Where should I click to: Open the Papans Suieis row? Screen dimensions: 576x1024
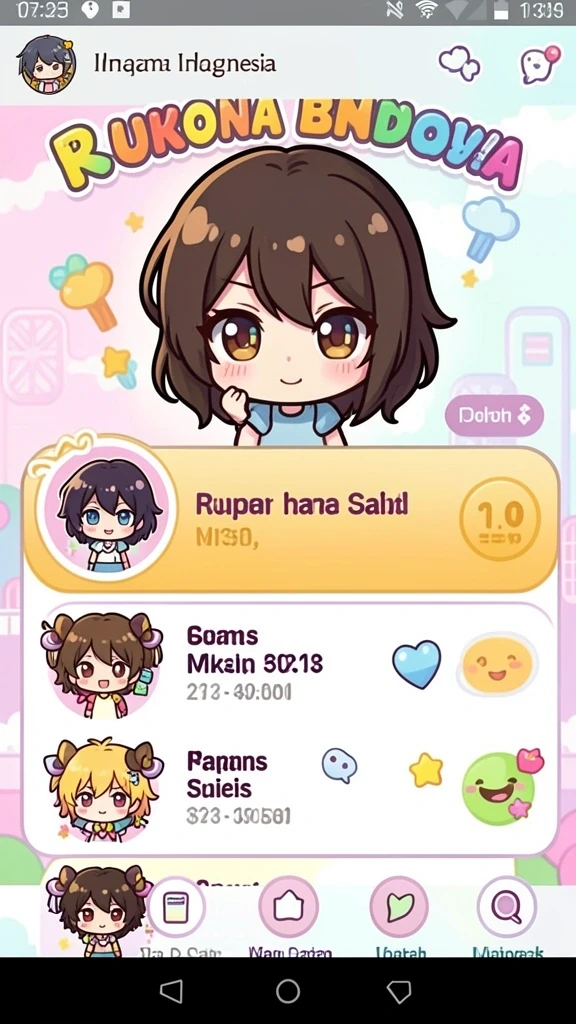click(291, 788)
